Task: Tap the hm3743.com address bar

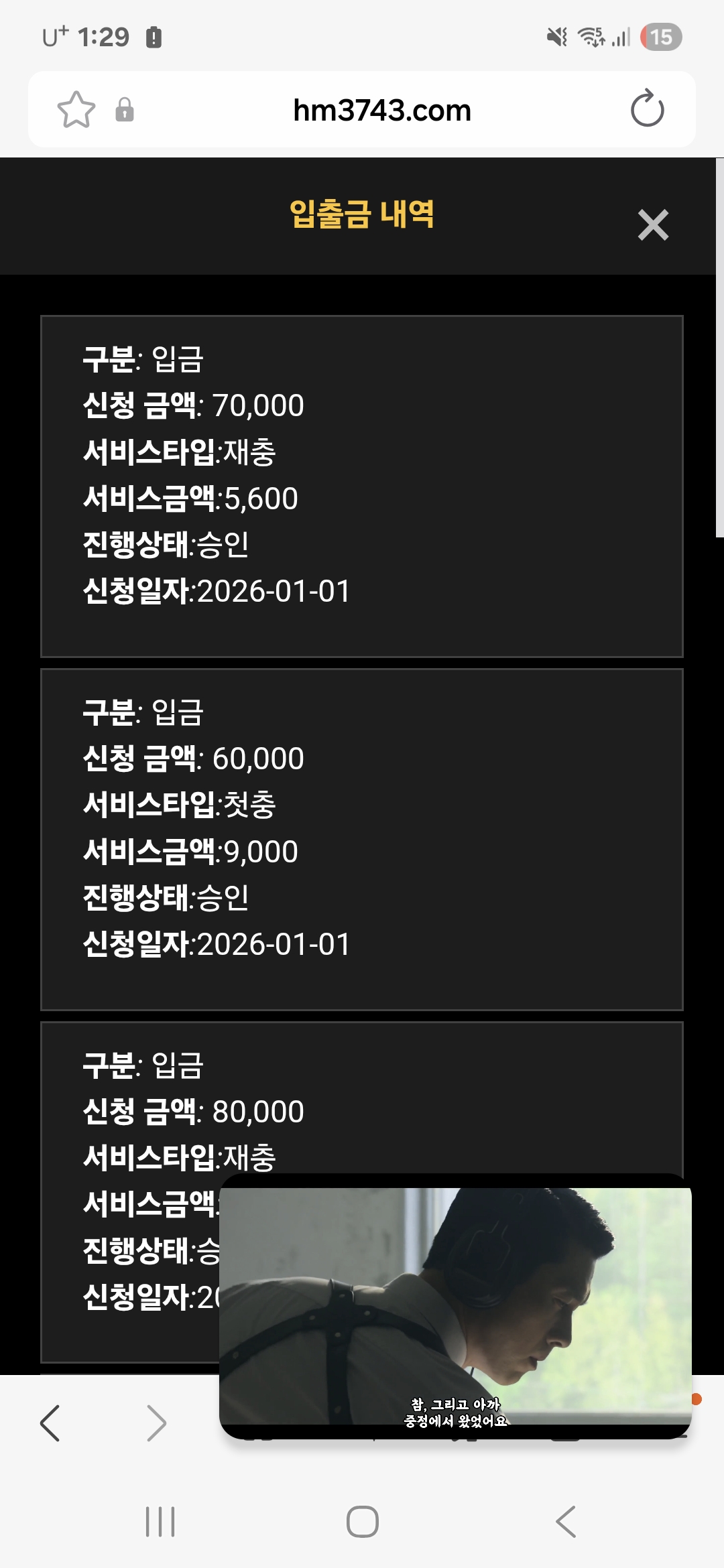Action: (382, 111)
